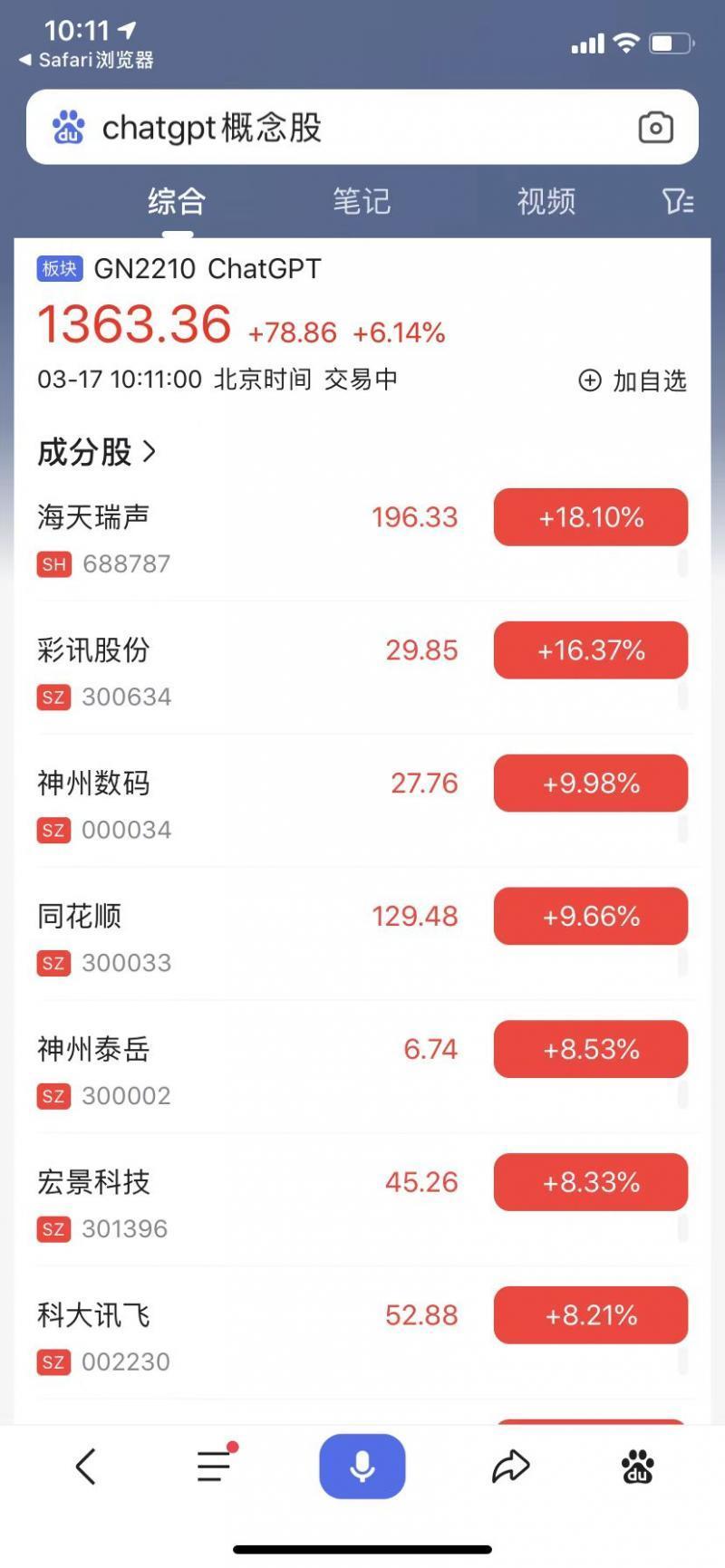
Task: Return to Safari via the 'Safari 浏览器' link
Action: click(x=86, y=63)
